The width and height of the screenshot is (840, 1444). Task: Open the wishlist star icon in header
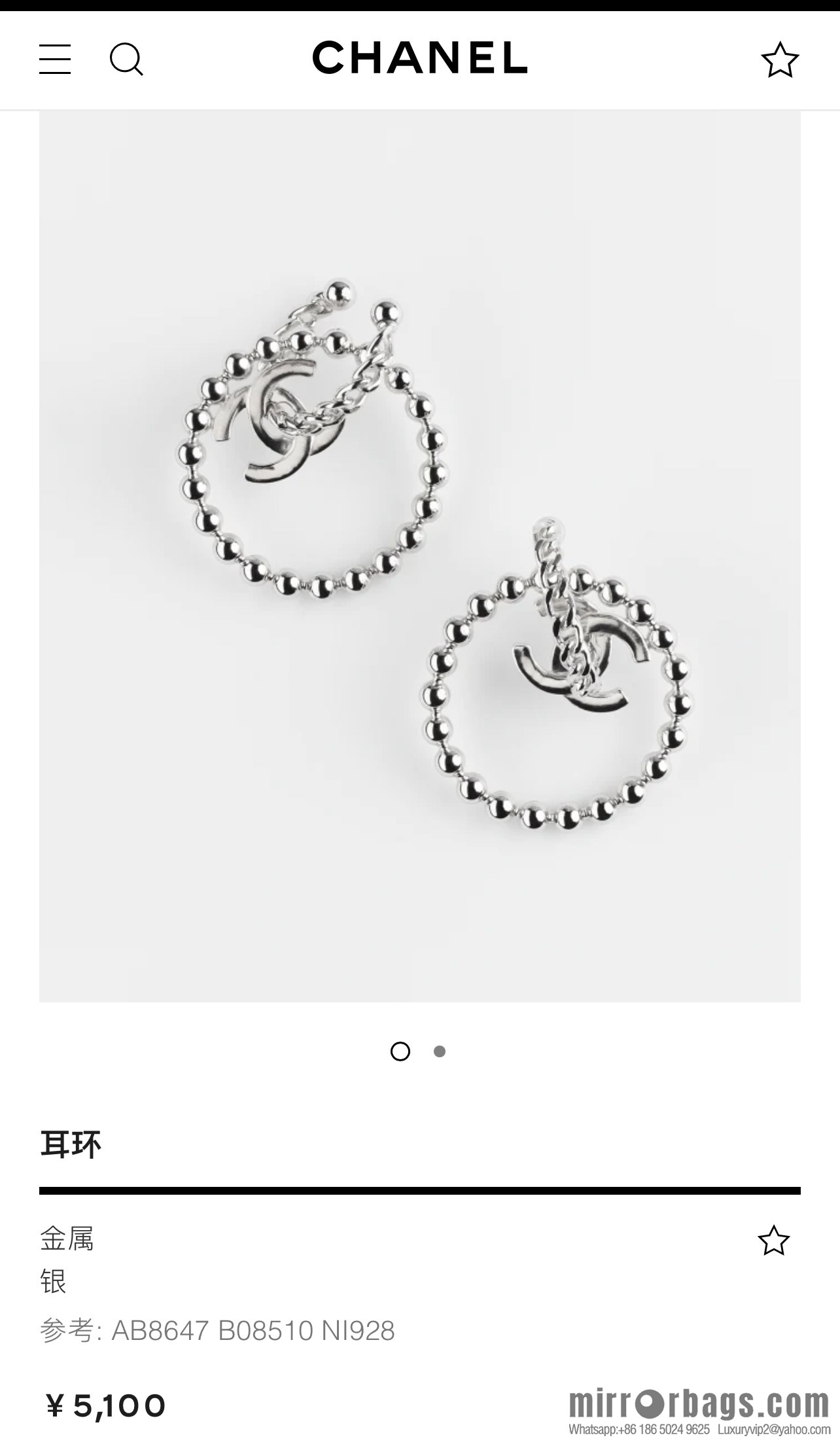point(781,60)
